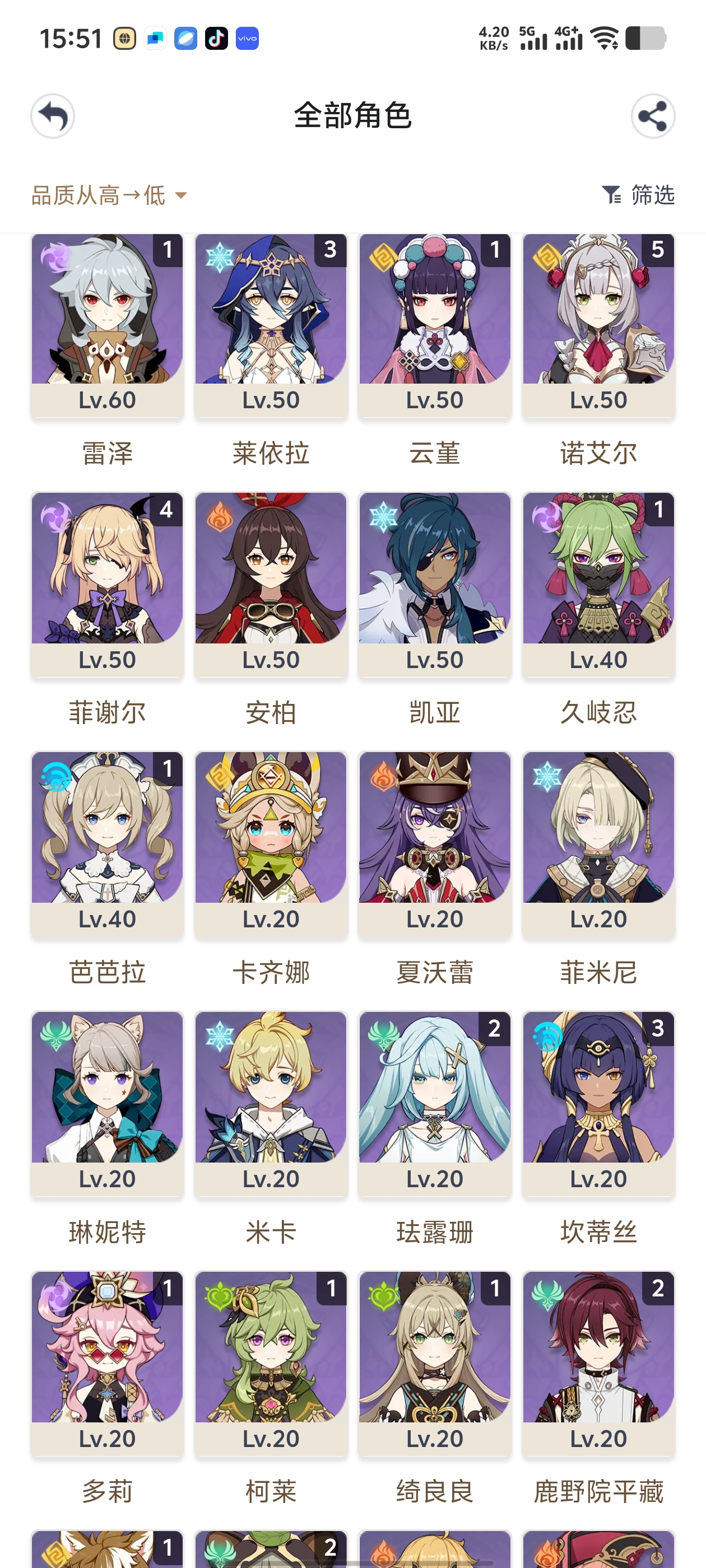The width and height of the screenshot is (706, 1568).
Task: Select the 全部角色 title header
Action: [352, 117]
